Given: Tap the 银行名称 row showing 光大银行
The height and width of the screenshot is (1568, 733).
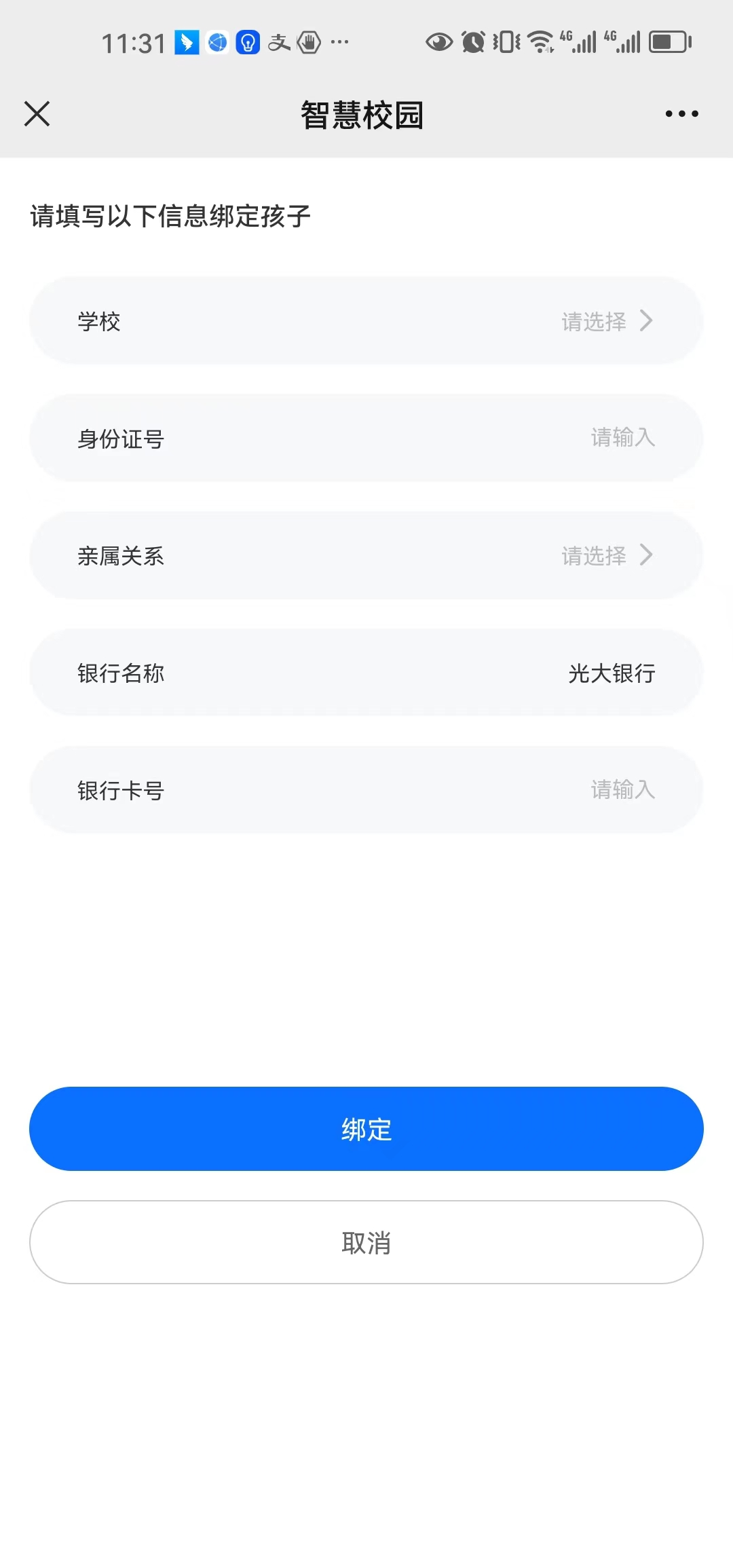Looking at the screenshot, I should click(366, 673).
